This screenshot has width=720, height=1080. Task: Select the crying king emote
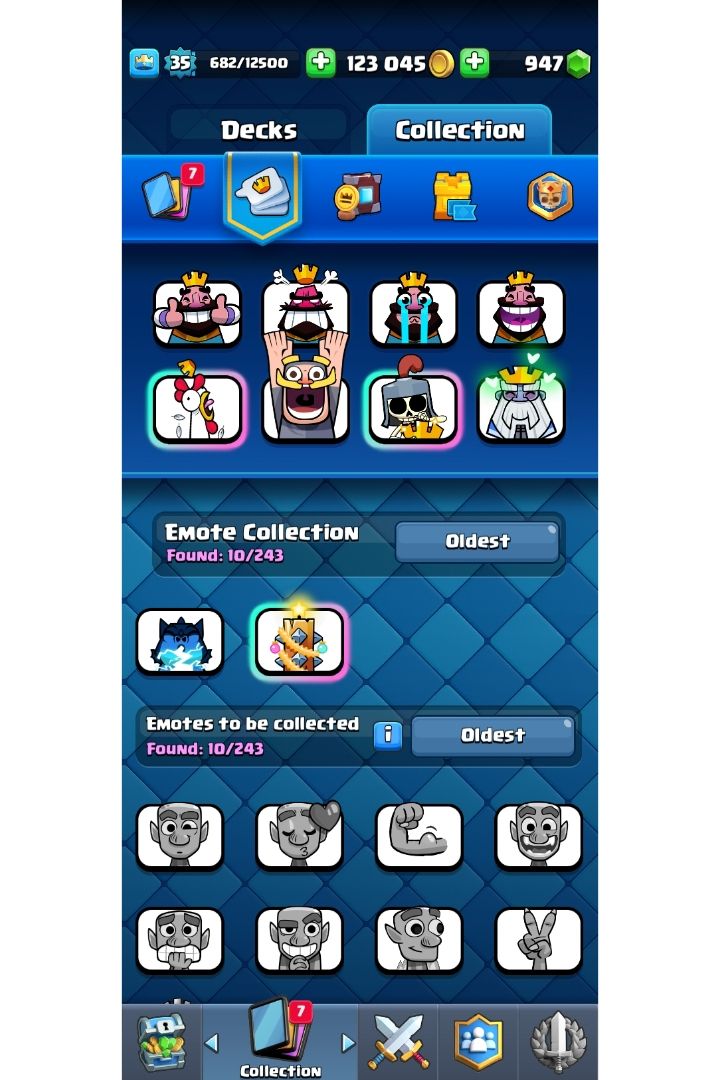tap(413, 313)
